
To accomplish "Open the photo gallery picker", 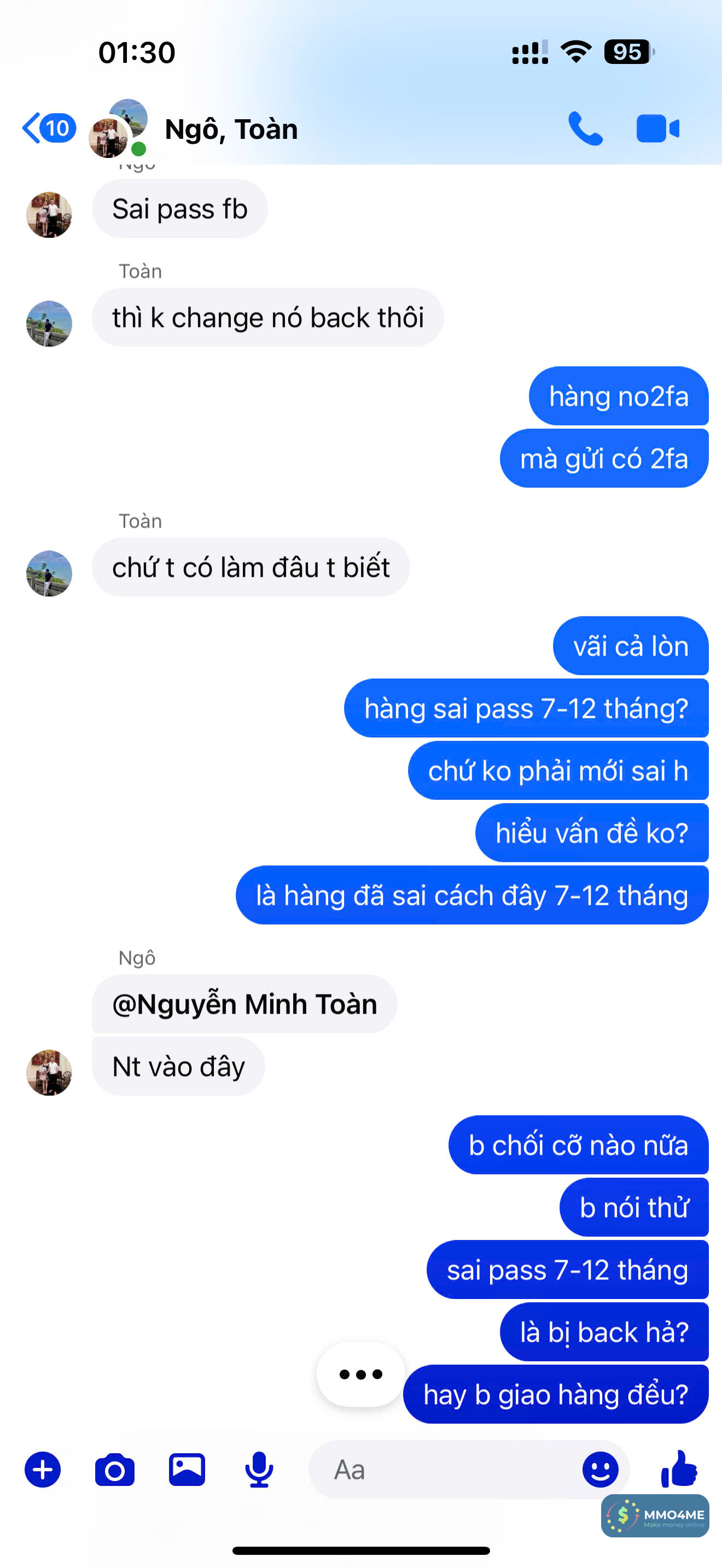I will click(187, 1470).
